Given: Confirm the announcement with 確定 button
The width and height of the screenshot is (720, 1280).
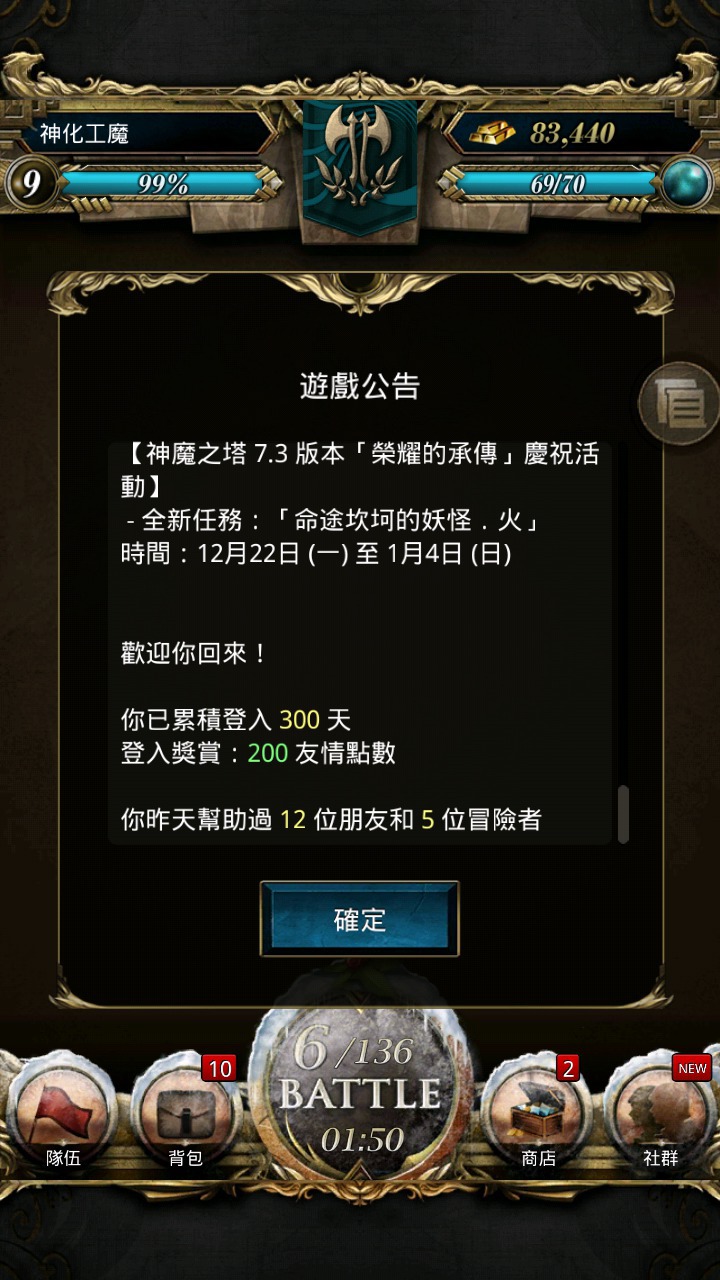Looking at the screenshot, I should coord(359,919).
